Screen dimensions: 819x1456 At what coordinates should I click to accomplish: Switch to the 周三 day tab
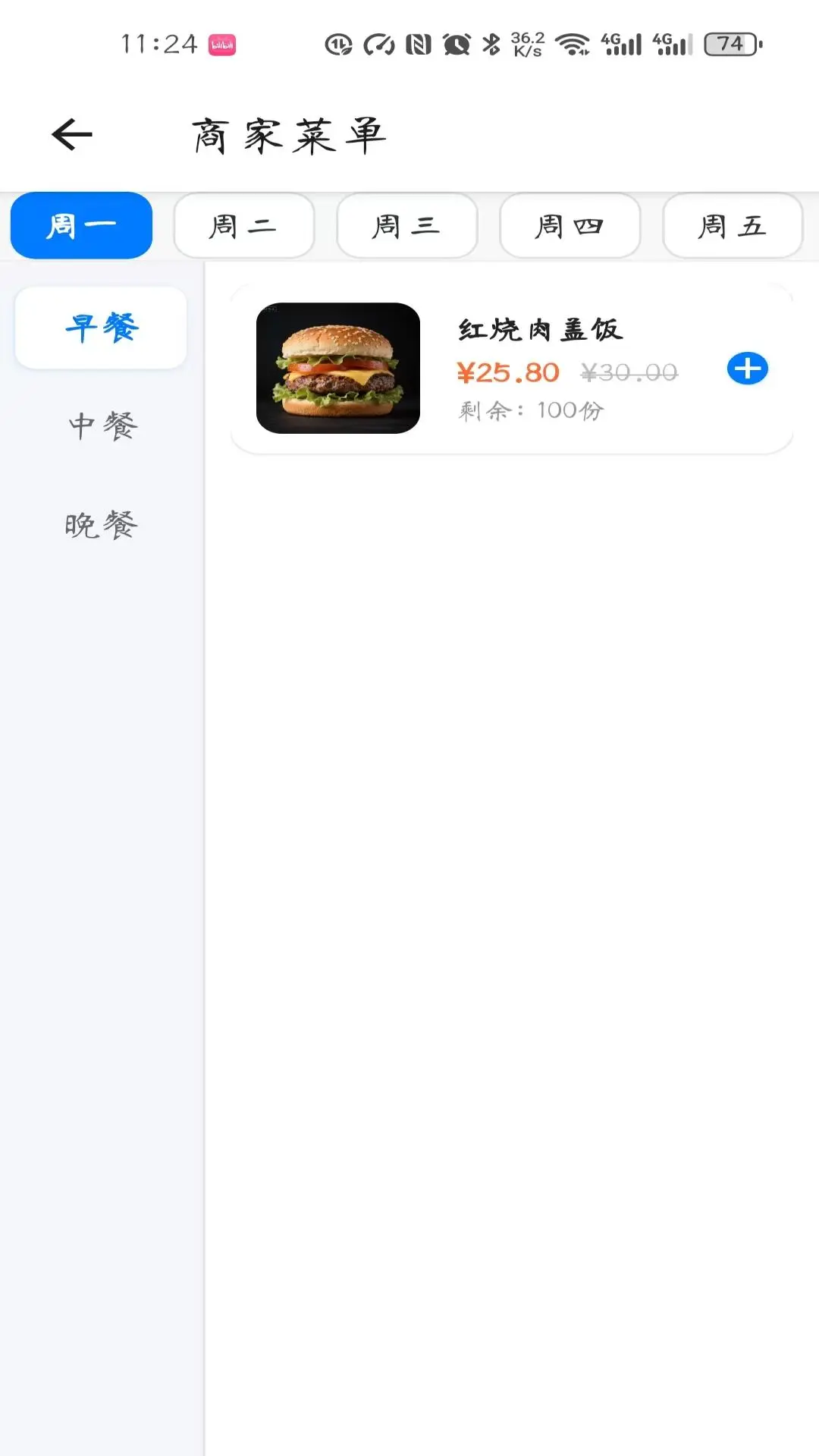click(406, 224)
